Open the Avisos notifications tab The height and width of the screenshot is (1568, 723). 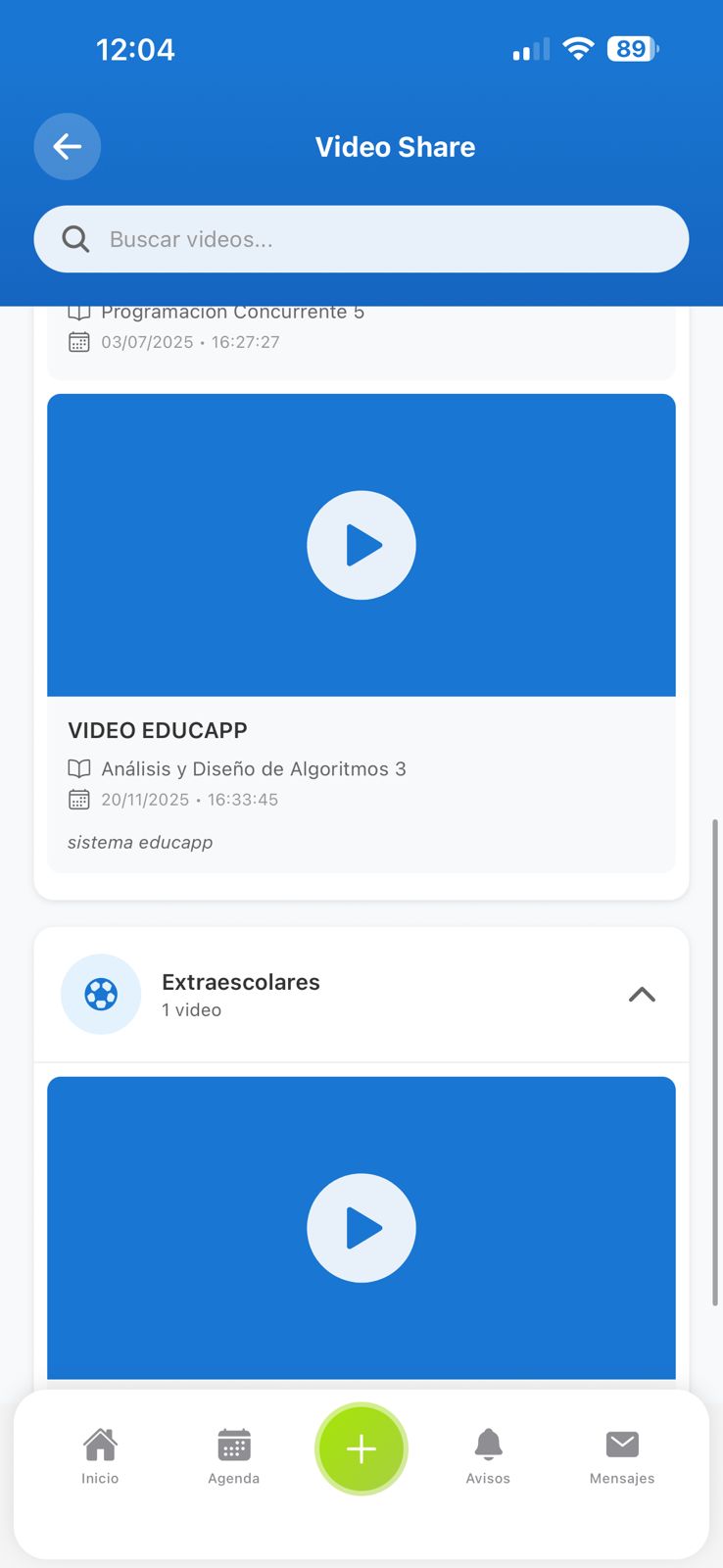tap(488, 1455)
